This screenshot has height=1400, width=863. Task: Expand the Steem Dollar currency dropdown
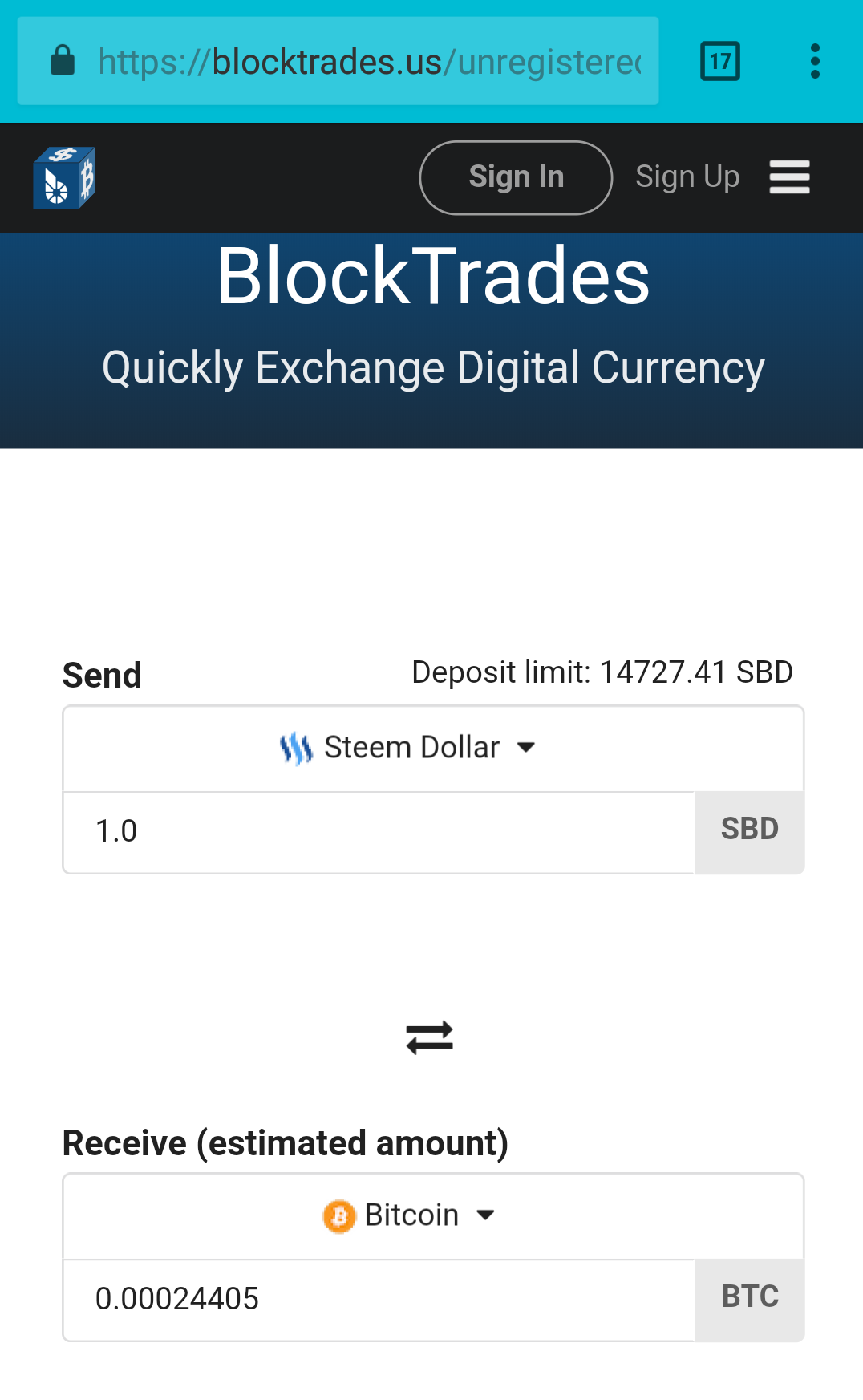[x=433, y=749]
